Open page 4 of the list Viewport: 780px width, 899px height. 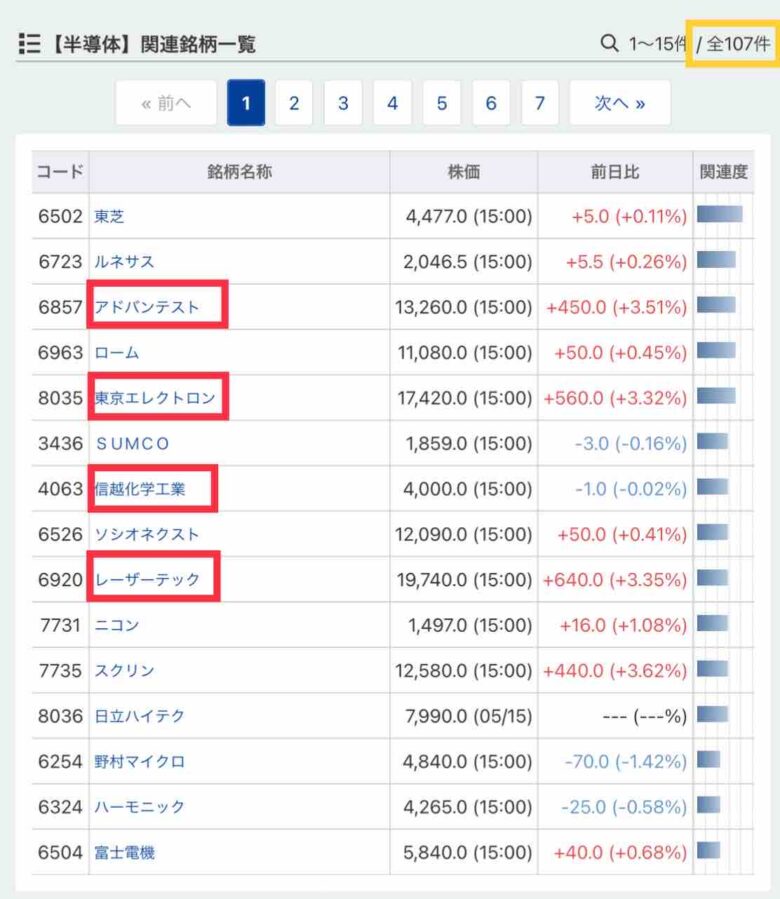pyautogui.click(x=392, y=103)
